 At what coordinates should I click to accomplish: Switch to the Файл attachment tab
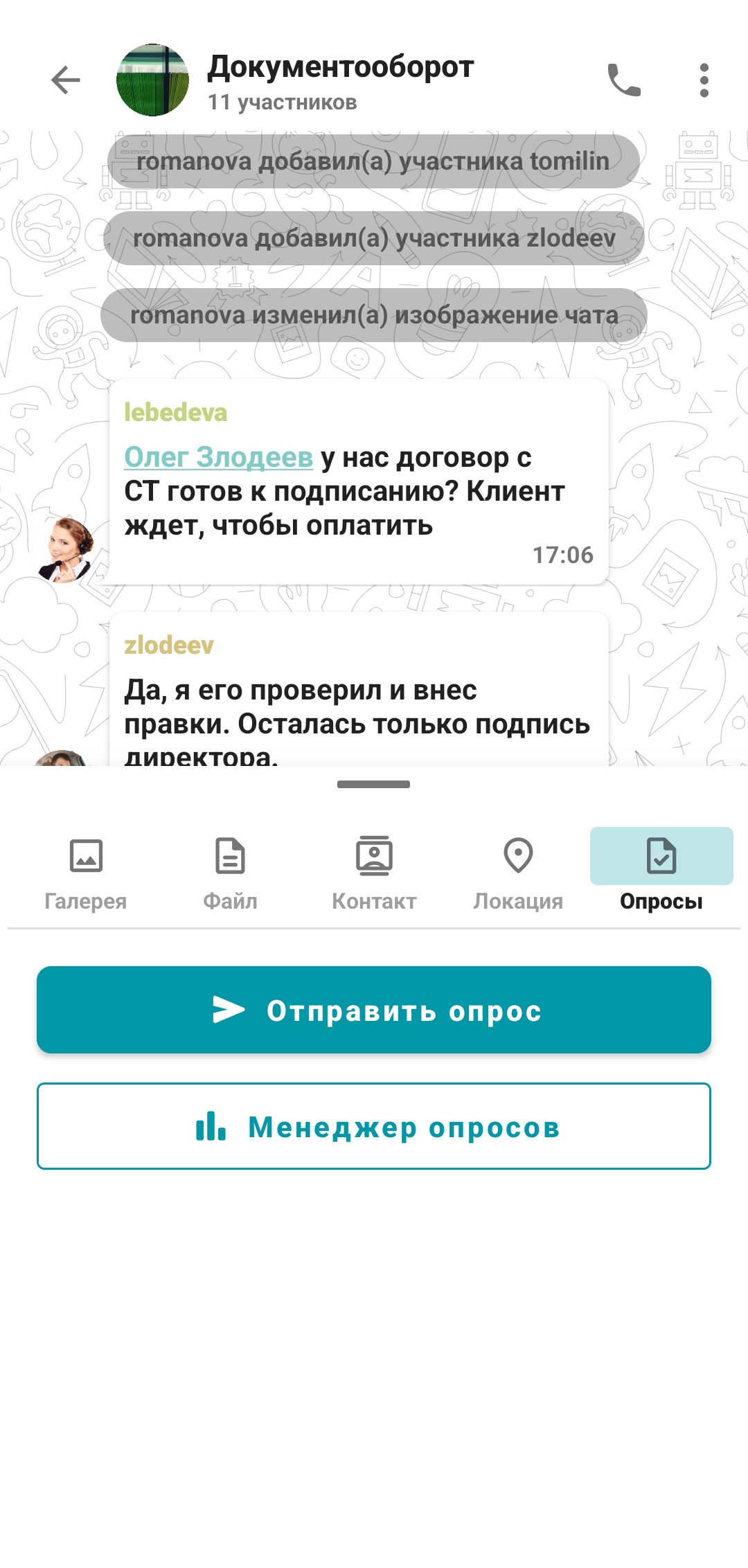tap(230, 873)
